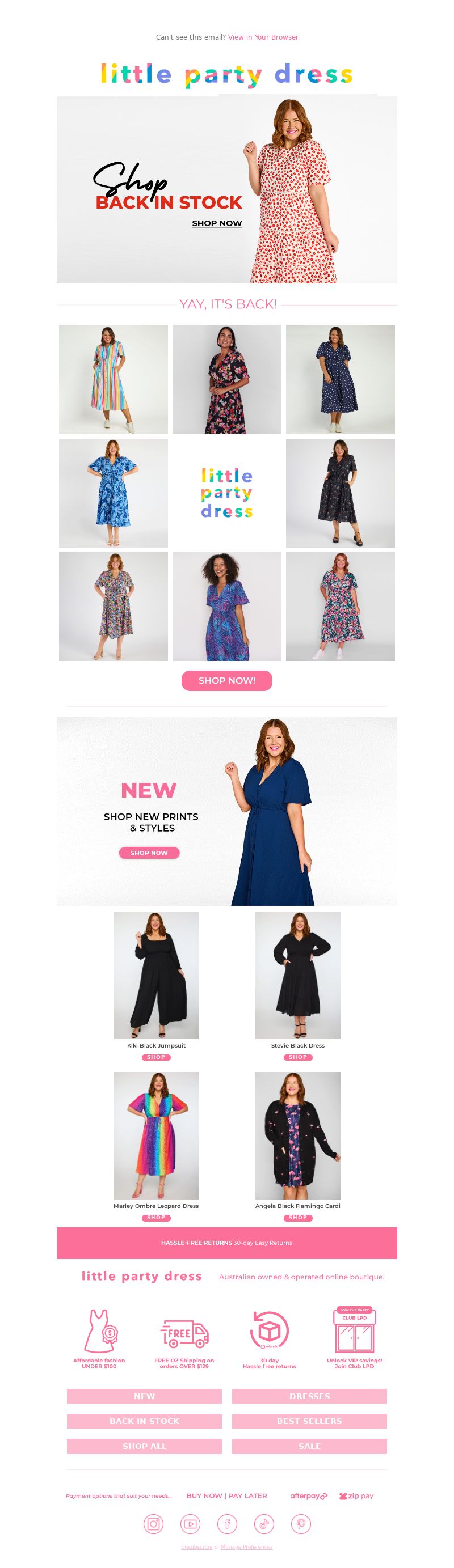Tap the Unsubscribe link
This screenshot has width=454, height=1568.
[x=196, y=1546]
